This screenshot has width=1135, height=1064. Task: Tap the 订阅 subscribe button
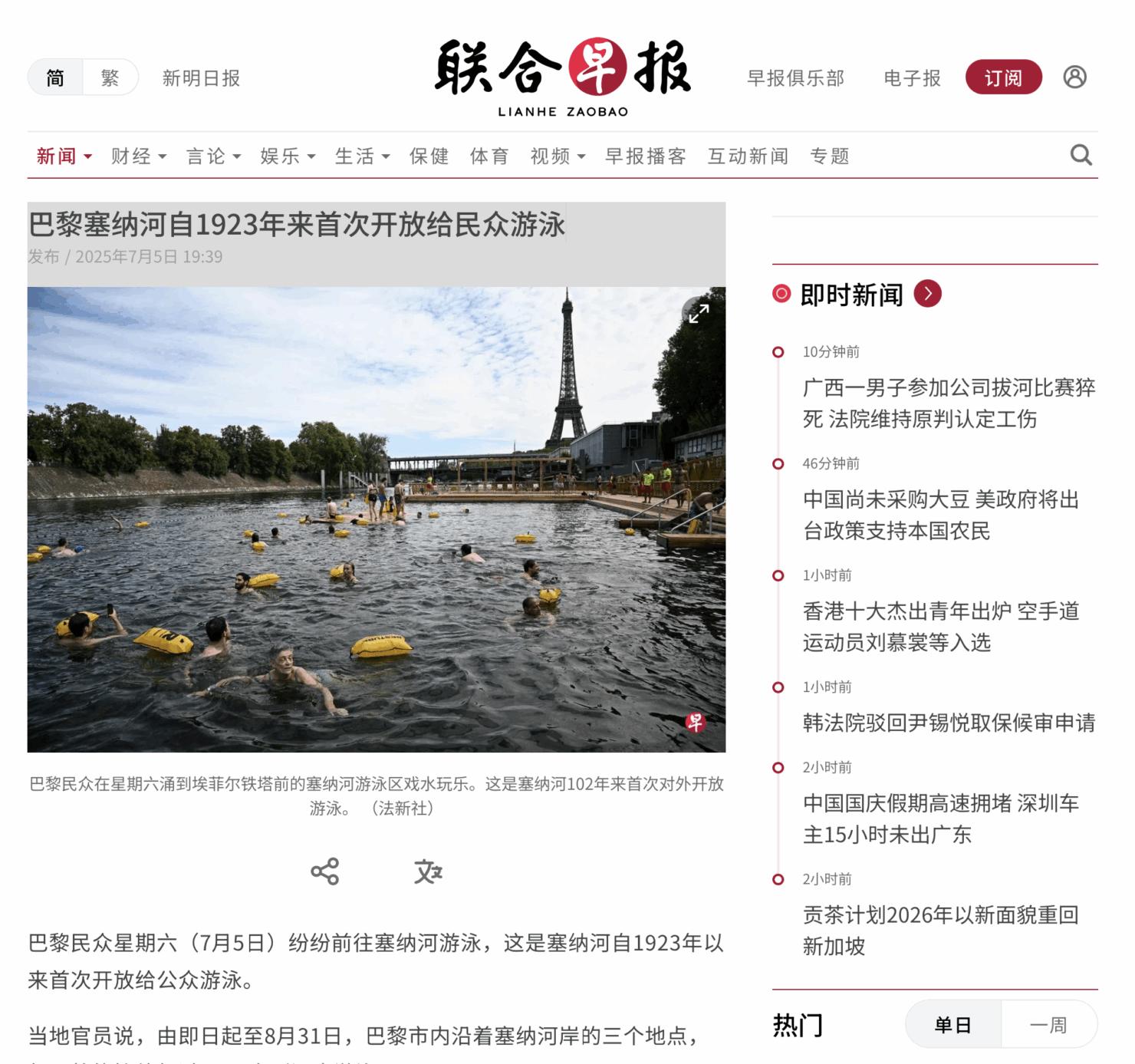tap(1002, 77)
